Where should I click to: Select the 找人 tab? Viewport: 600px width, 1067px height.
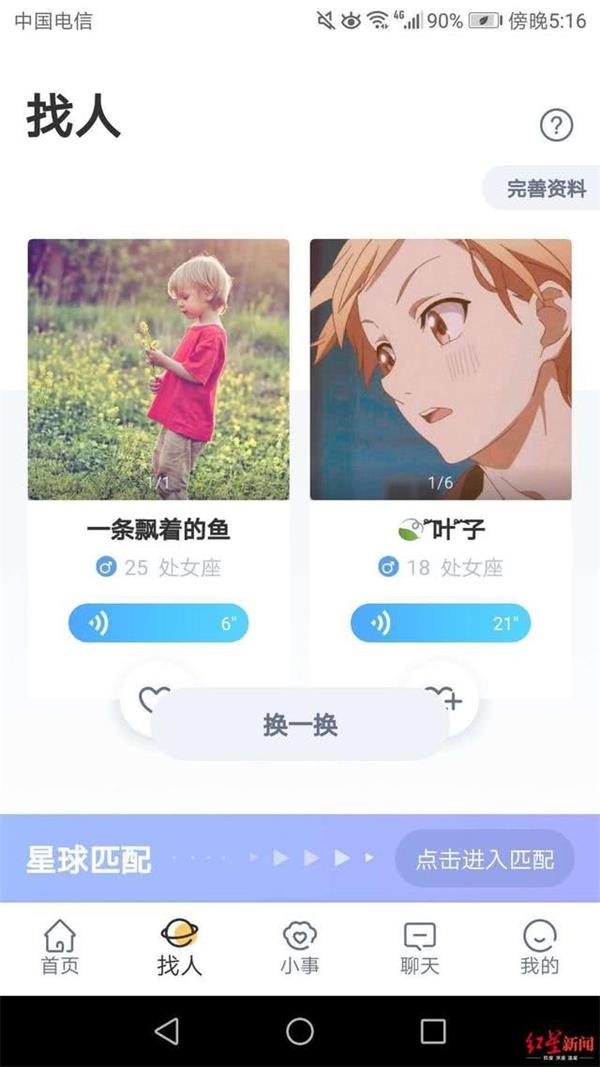[x=180, y=948]
